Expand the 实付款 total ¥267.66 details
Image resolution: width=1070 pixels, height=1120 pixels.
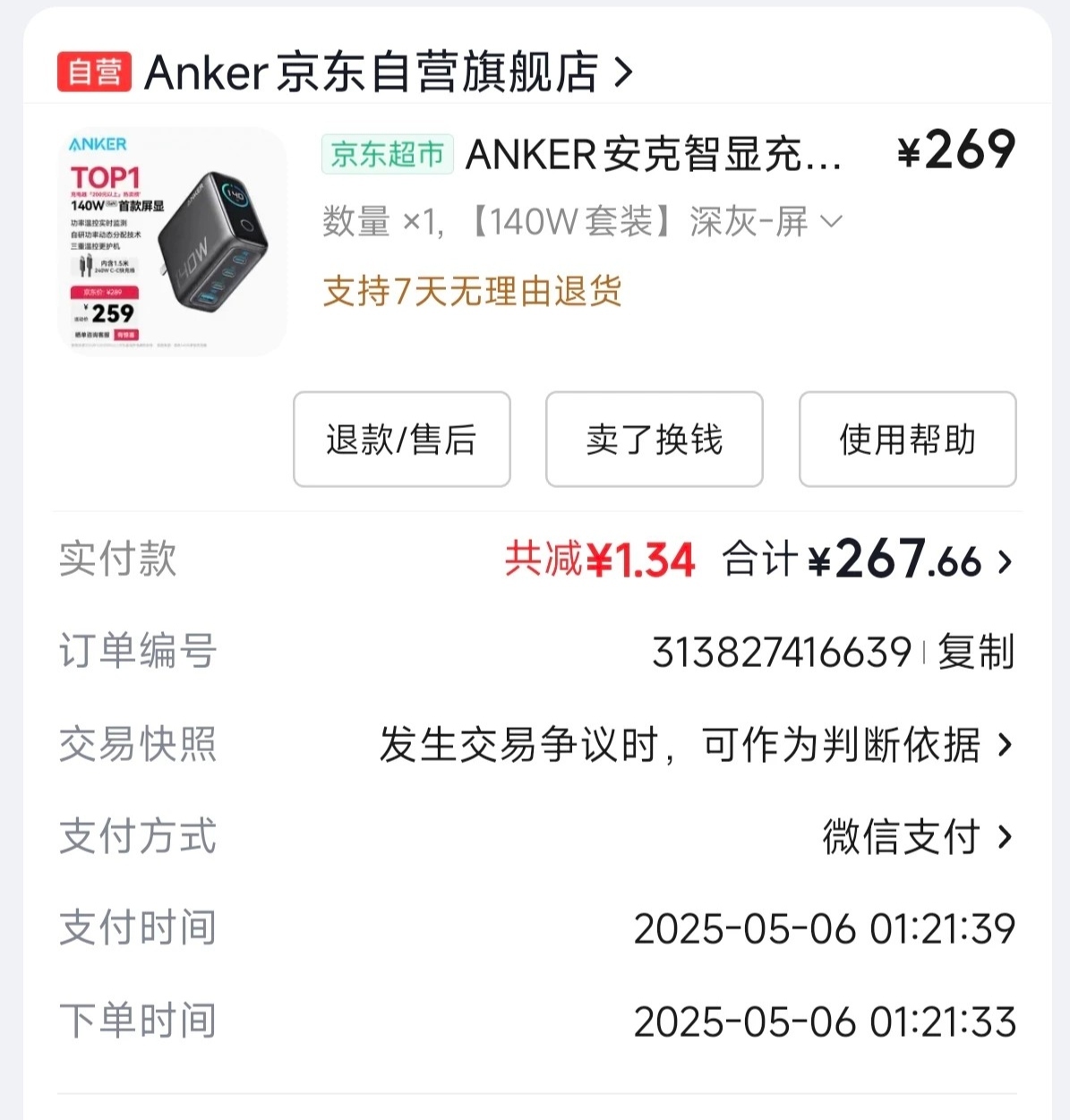click(535, 560)
